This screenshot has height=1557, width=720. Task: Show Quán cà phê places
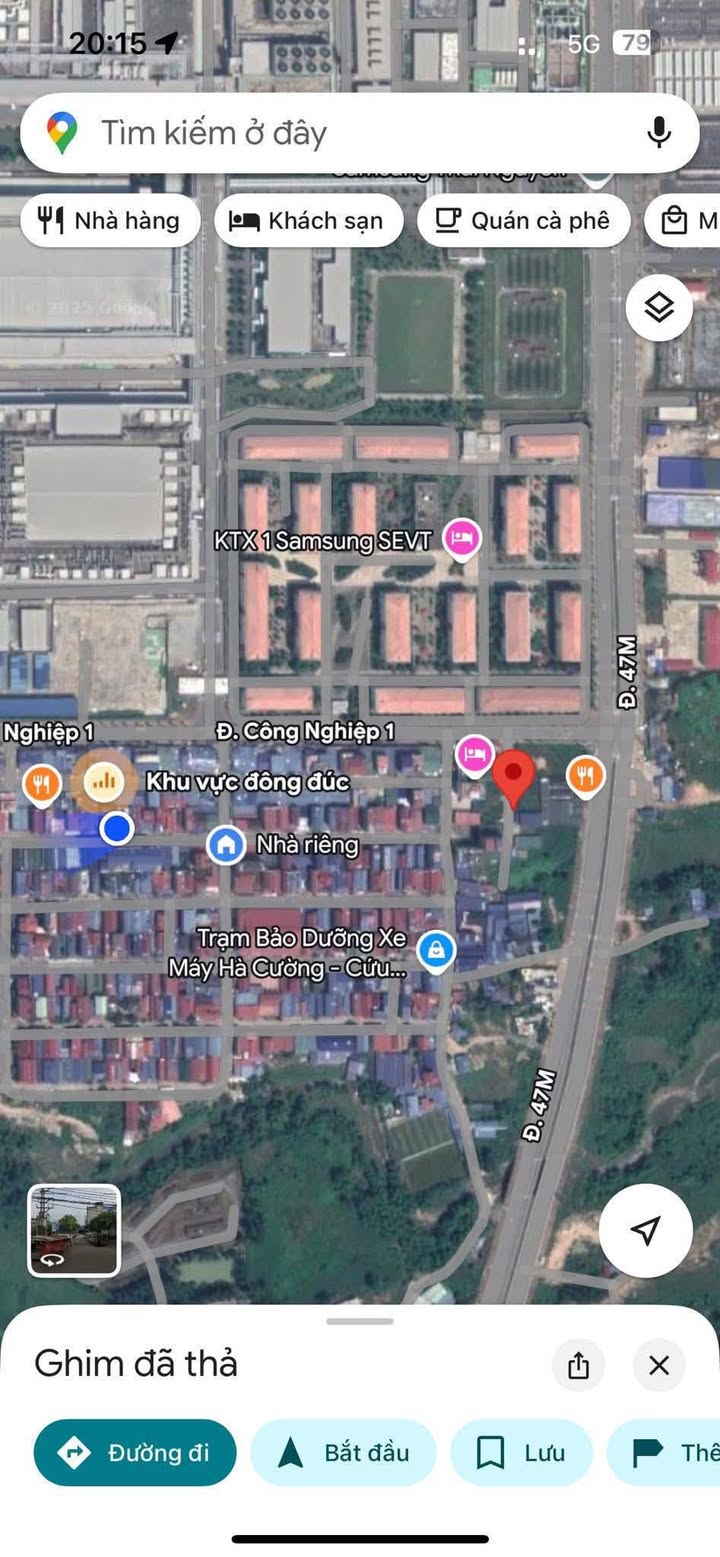click(523, 221)
